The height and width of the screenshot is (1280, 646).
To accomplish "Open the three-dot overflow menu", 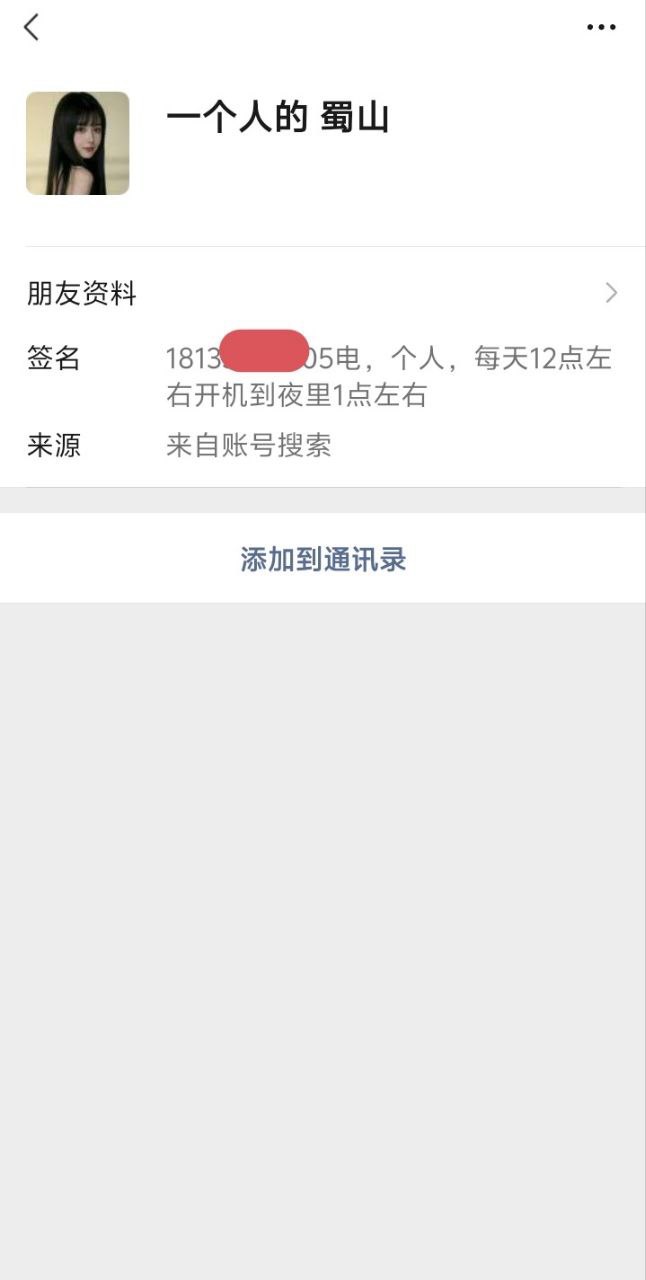I will click(601, 27).
